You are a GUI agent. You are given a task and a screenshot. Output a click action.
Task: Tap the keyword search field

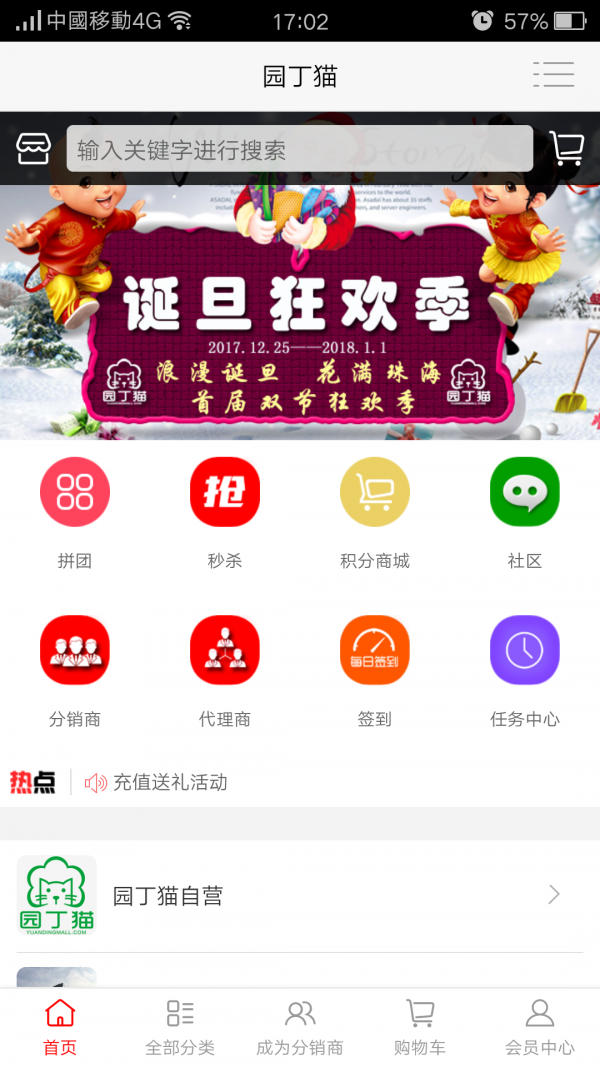tap(299, 149)
